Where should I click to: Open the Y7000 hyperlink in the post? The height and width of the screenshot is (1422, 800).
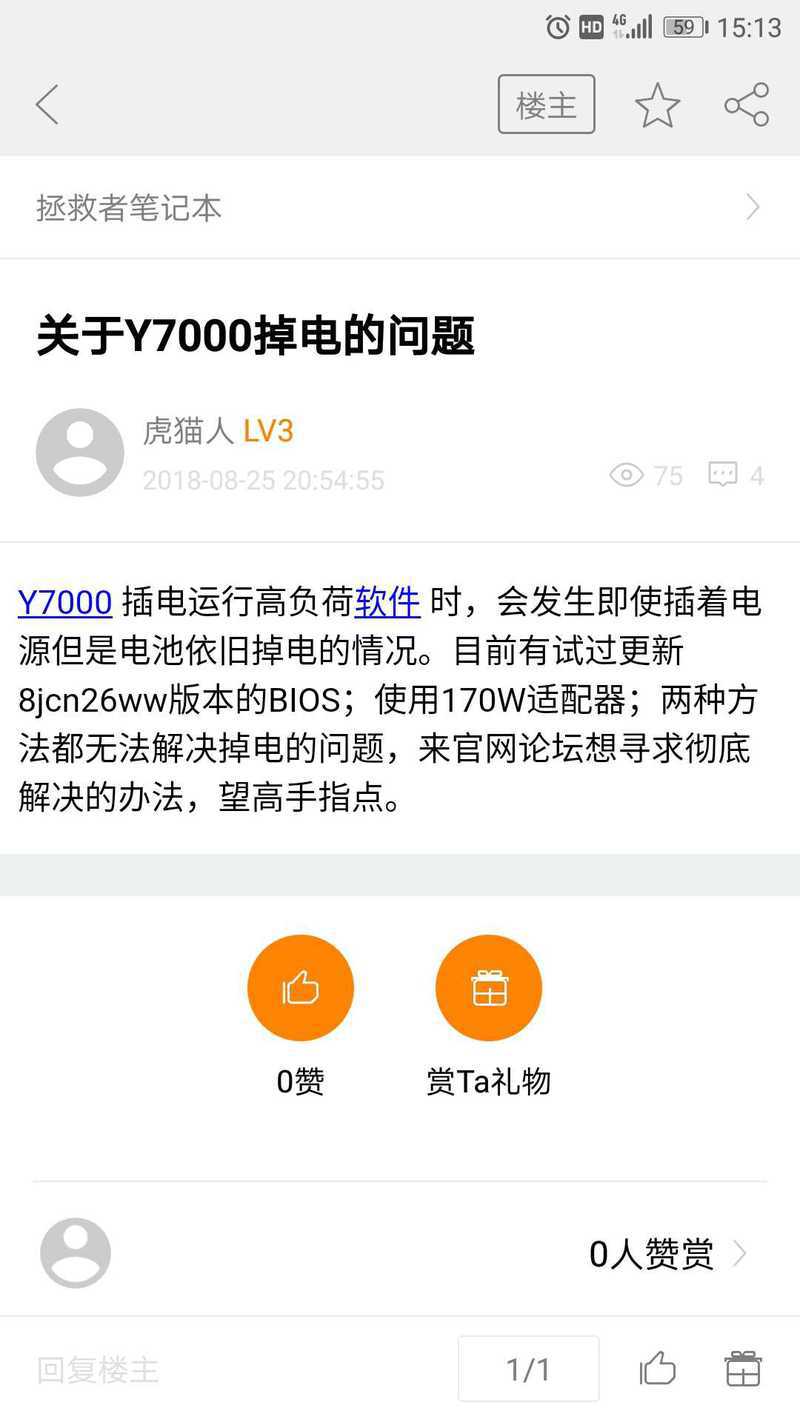(65, 602)
